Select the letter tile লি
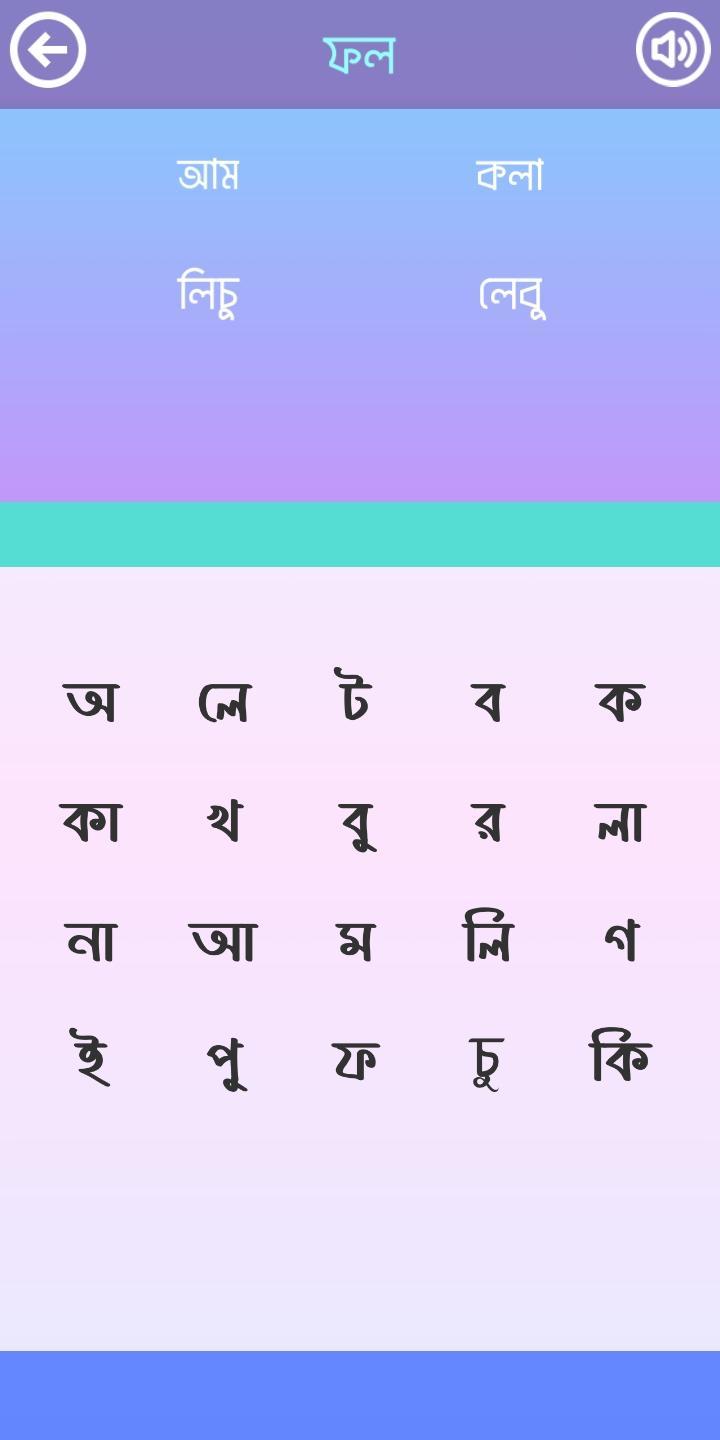This screenshot has width=720, height=1440. [488, 936]
